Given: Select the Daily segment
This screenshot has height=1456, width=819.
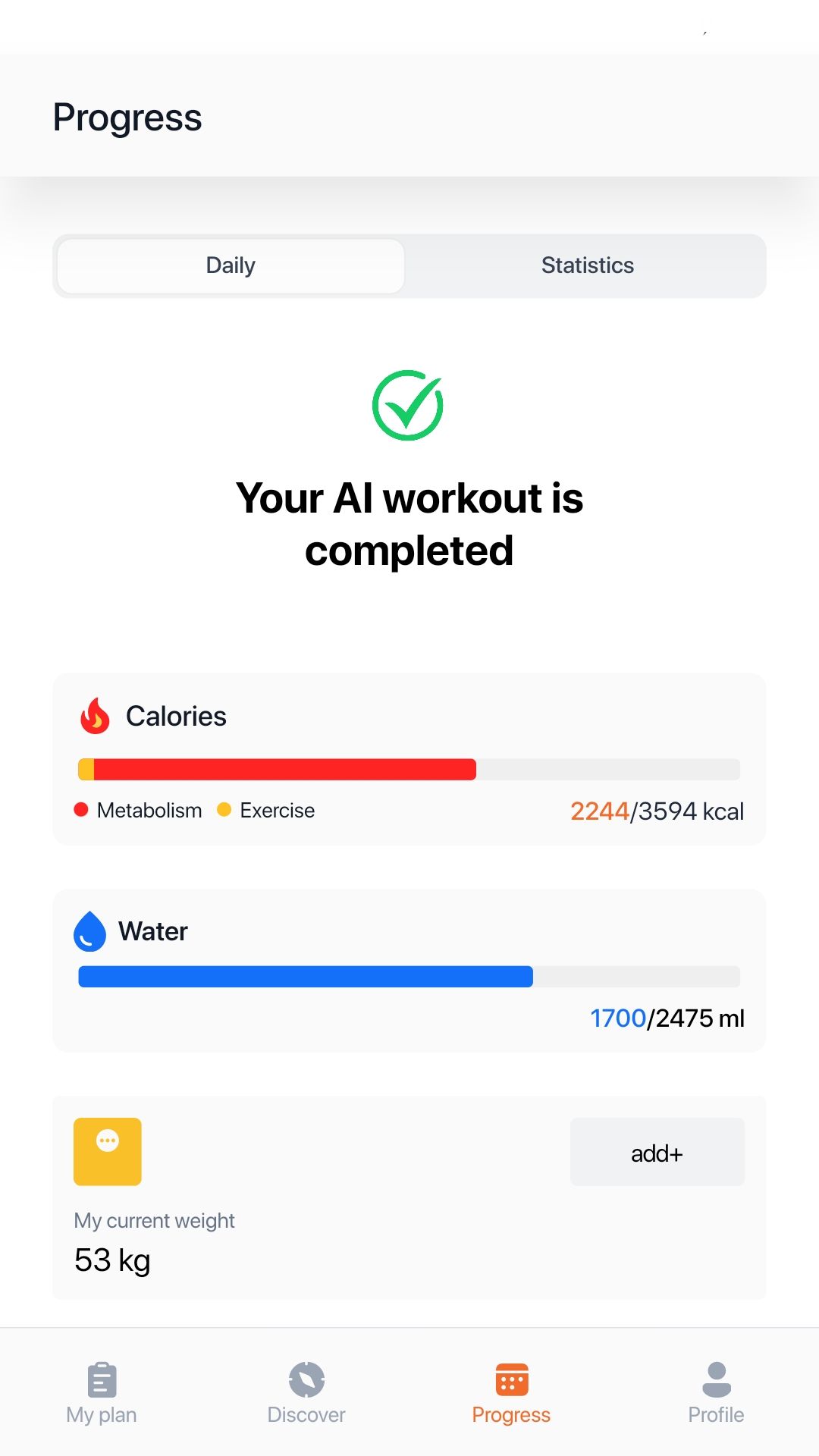Looking at the screenshot, I should point(231,265).
